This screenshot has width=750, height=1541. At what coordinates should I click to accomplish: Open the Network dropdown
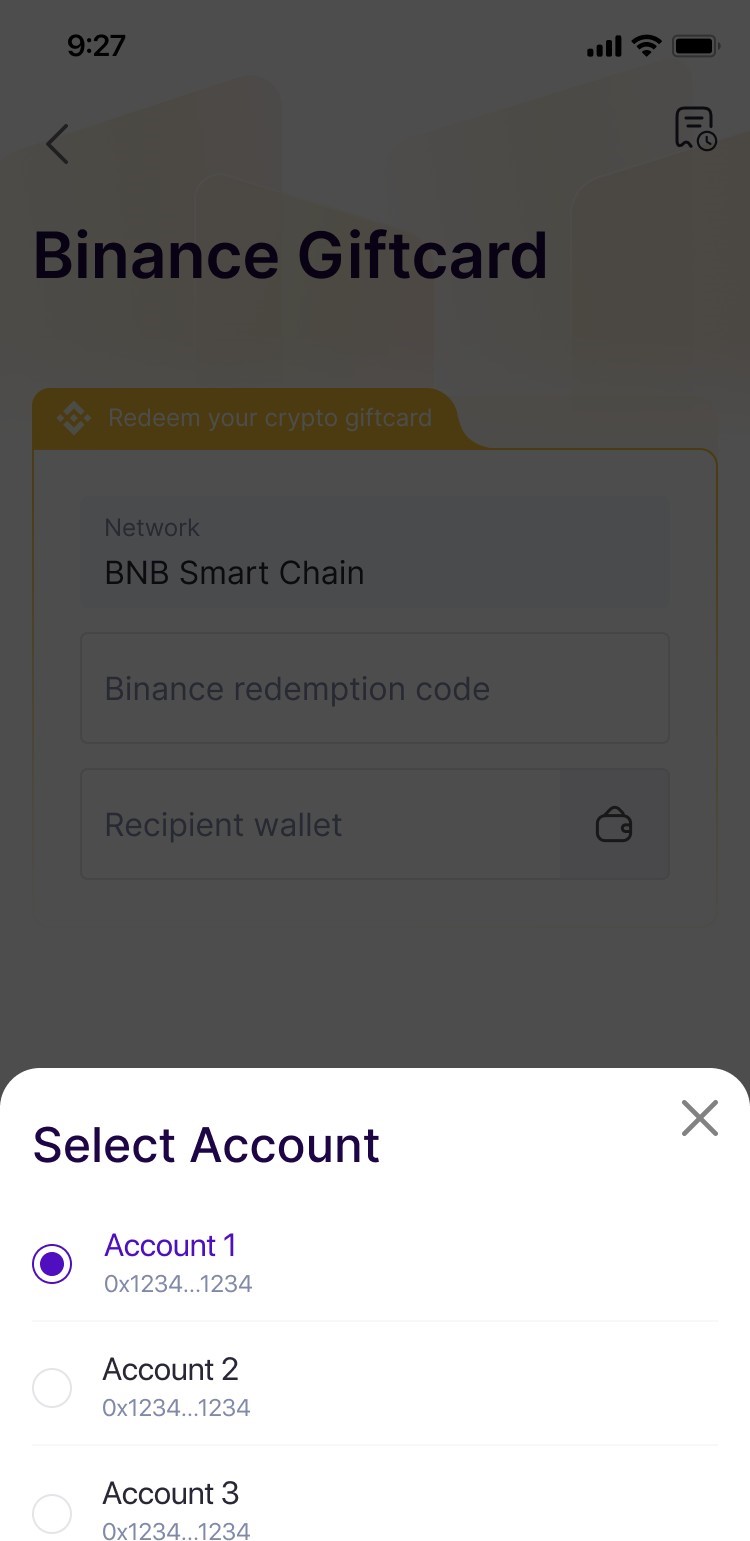point(374,552)
